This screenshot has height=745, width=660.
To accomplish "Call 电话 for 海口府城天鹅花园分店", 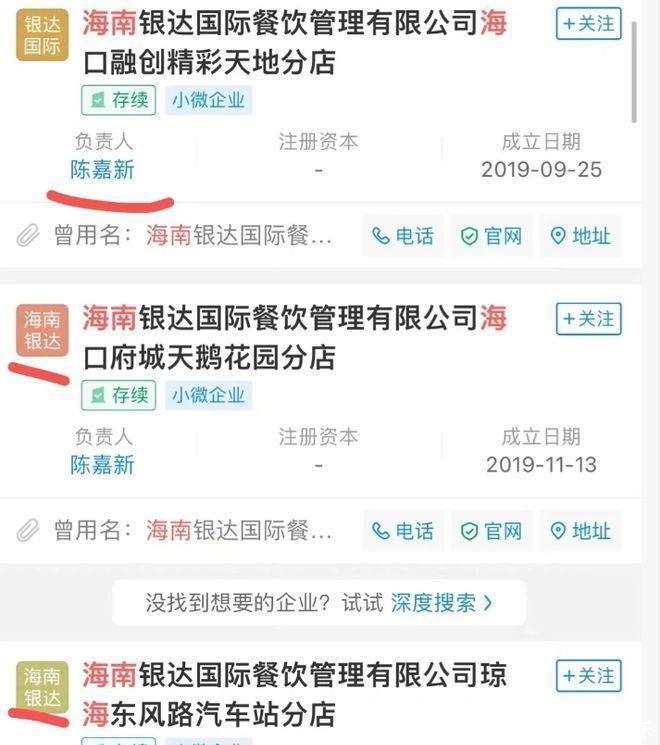I will [x=403, y=531].
